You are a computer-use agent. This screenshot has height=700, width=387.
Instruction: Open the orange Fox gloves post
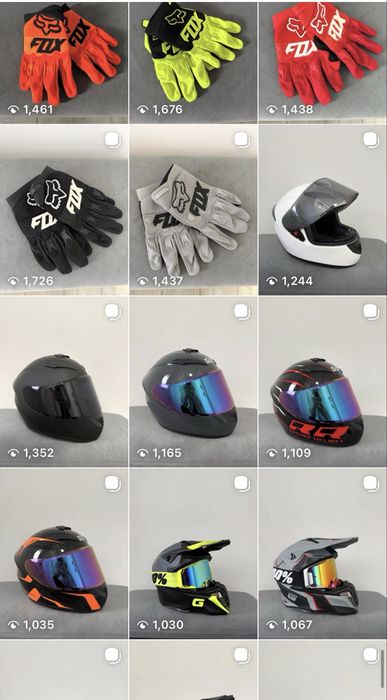tap(64, 61)
